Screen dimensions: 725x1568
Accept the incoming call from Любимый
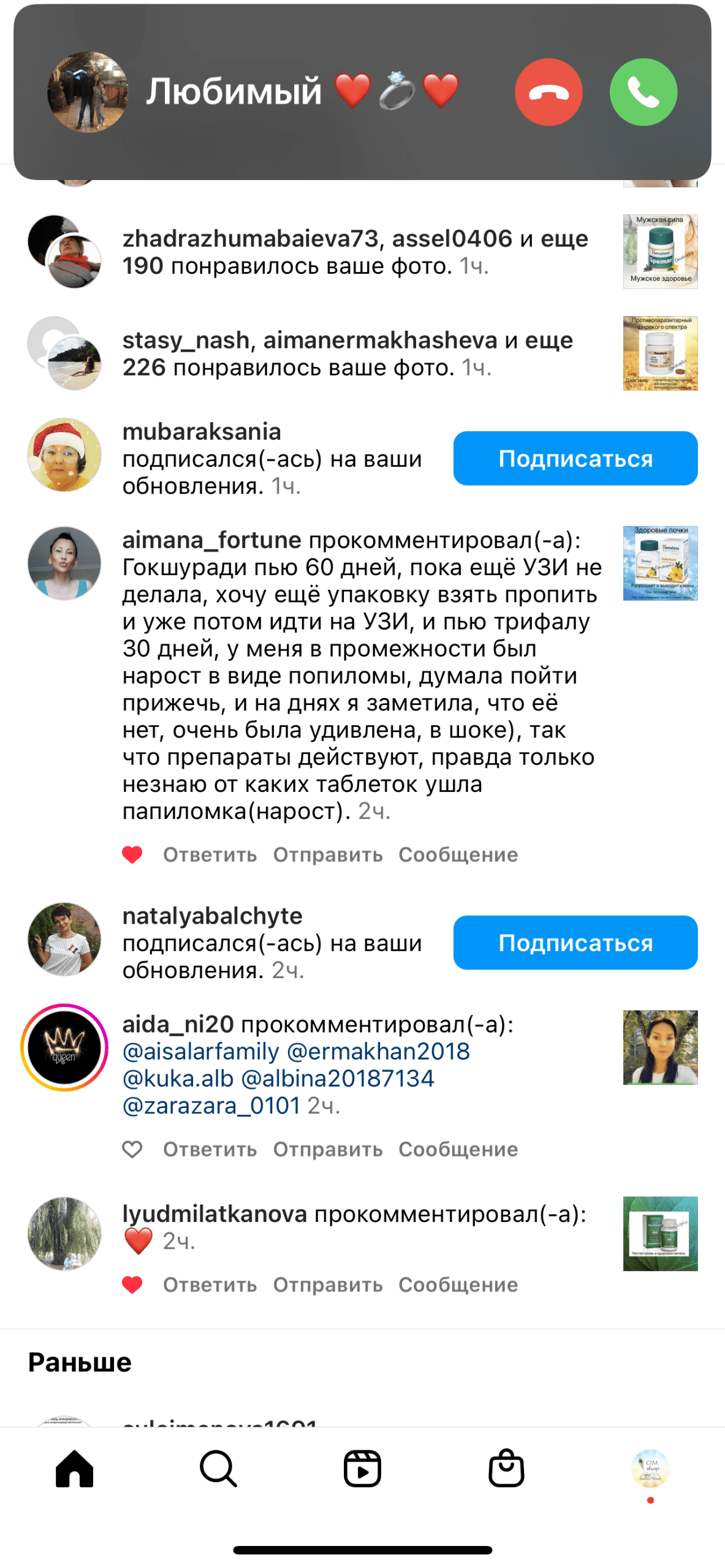643,92
